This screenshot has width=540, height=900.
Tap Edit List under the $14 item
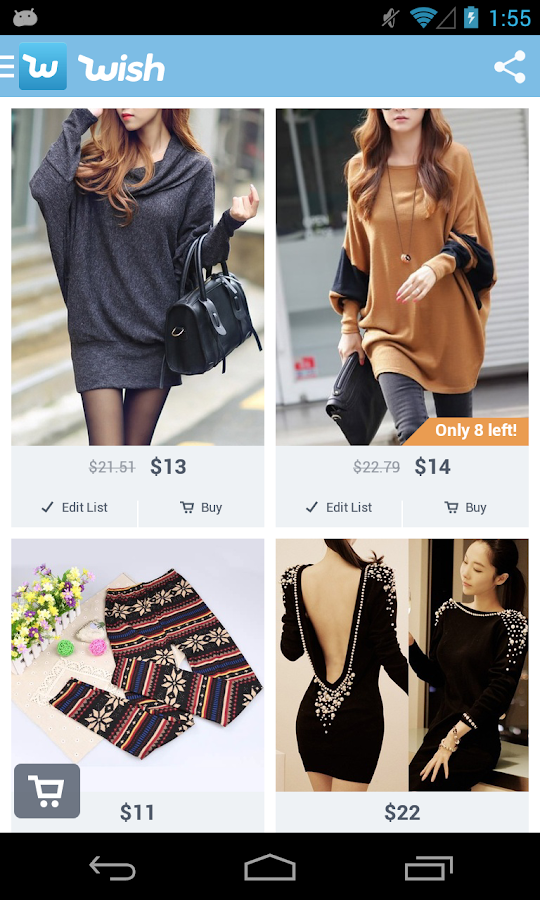click(x=339, y=507)
